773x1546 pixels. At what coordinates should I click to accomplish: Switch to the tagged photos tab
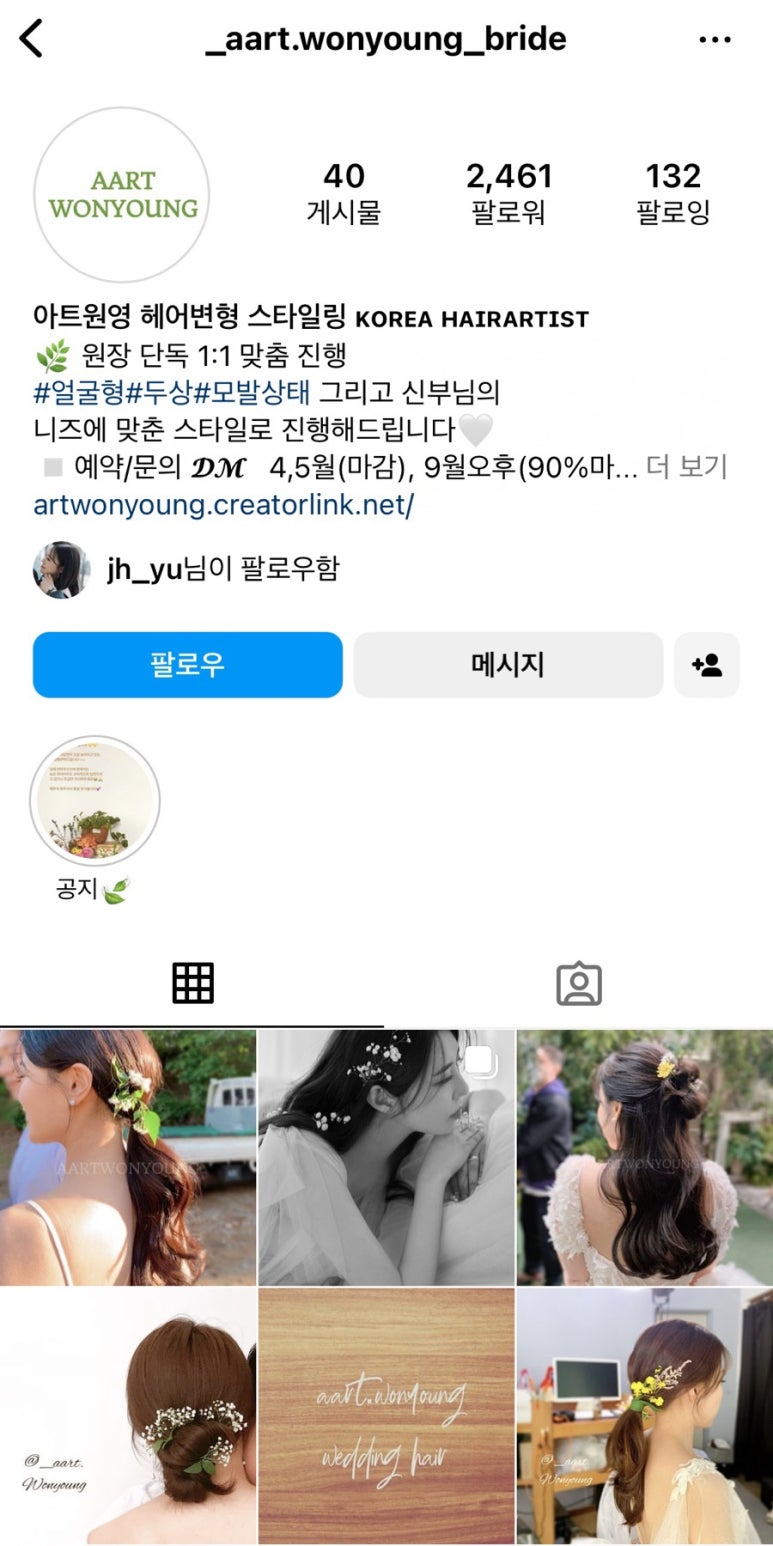(579, 984)
